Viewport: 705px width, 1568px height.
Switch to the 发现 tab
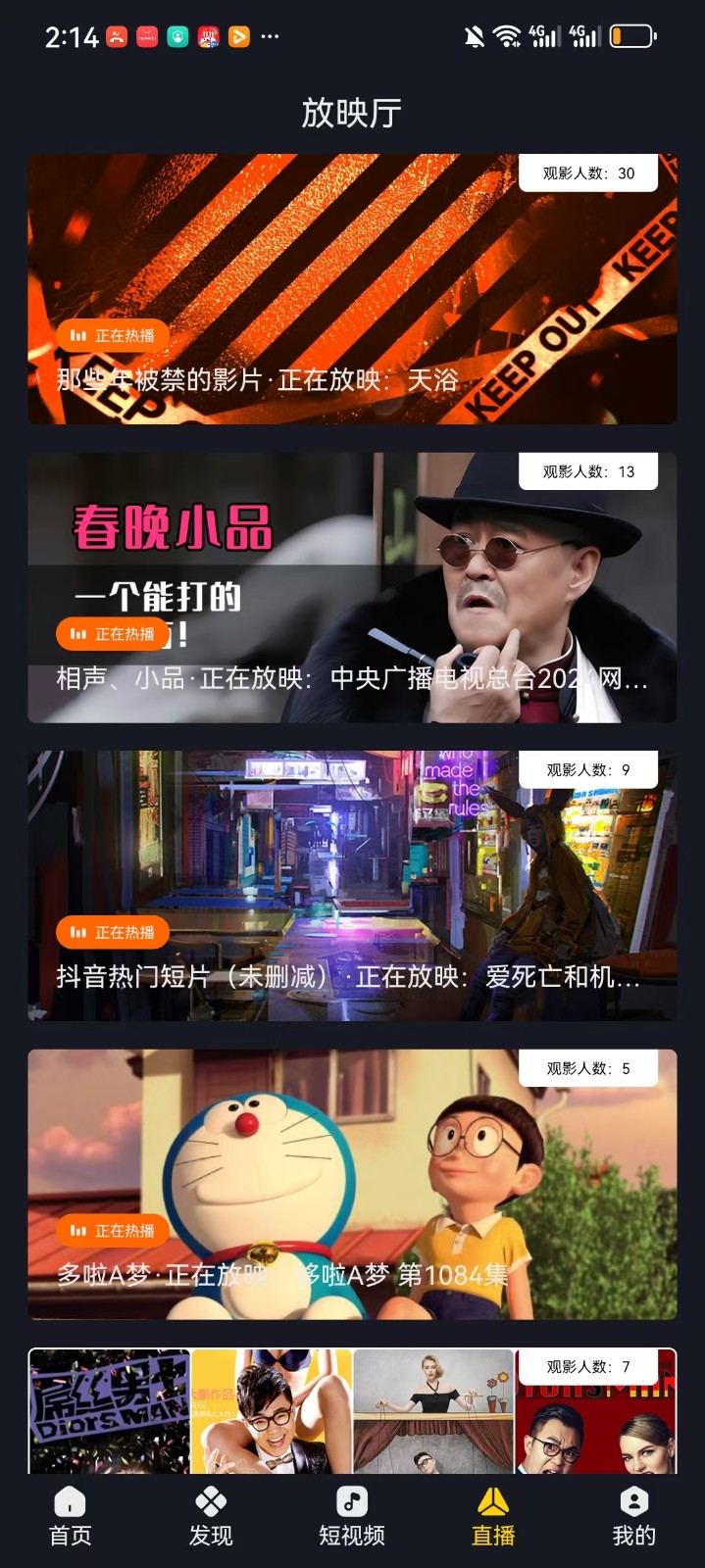click(x=211, y=1517)
